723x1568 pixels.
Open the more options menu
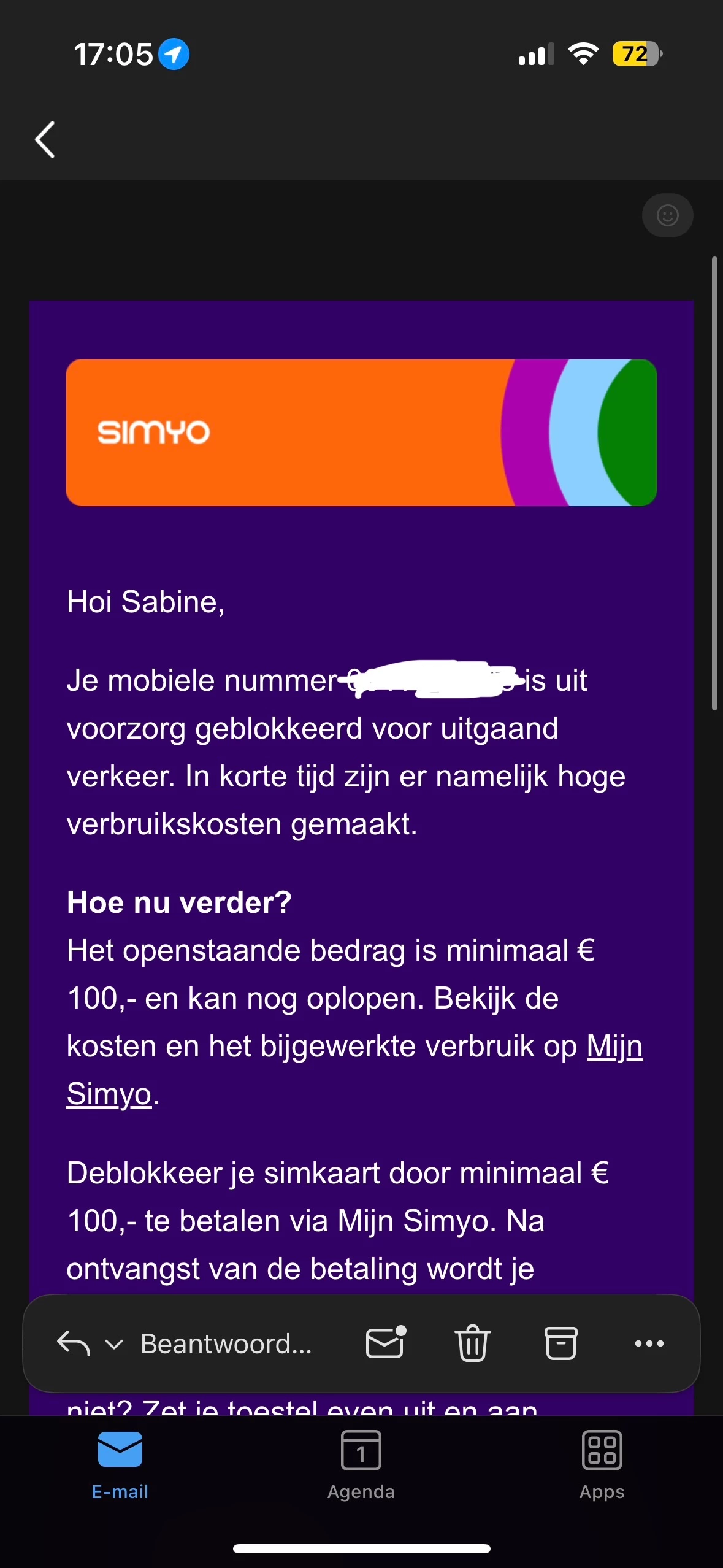[649, 1343]
